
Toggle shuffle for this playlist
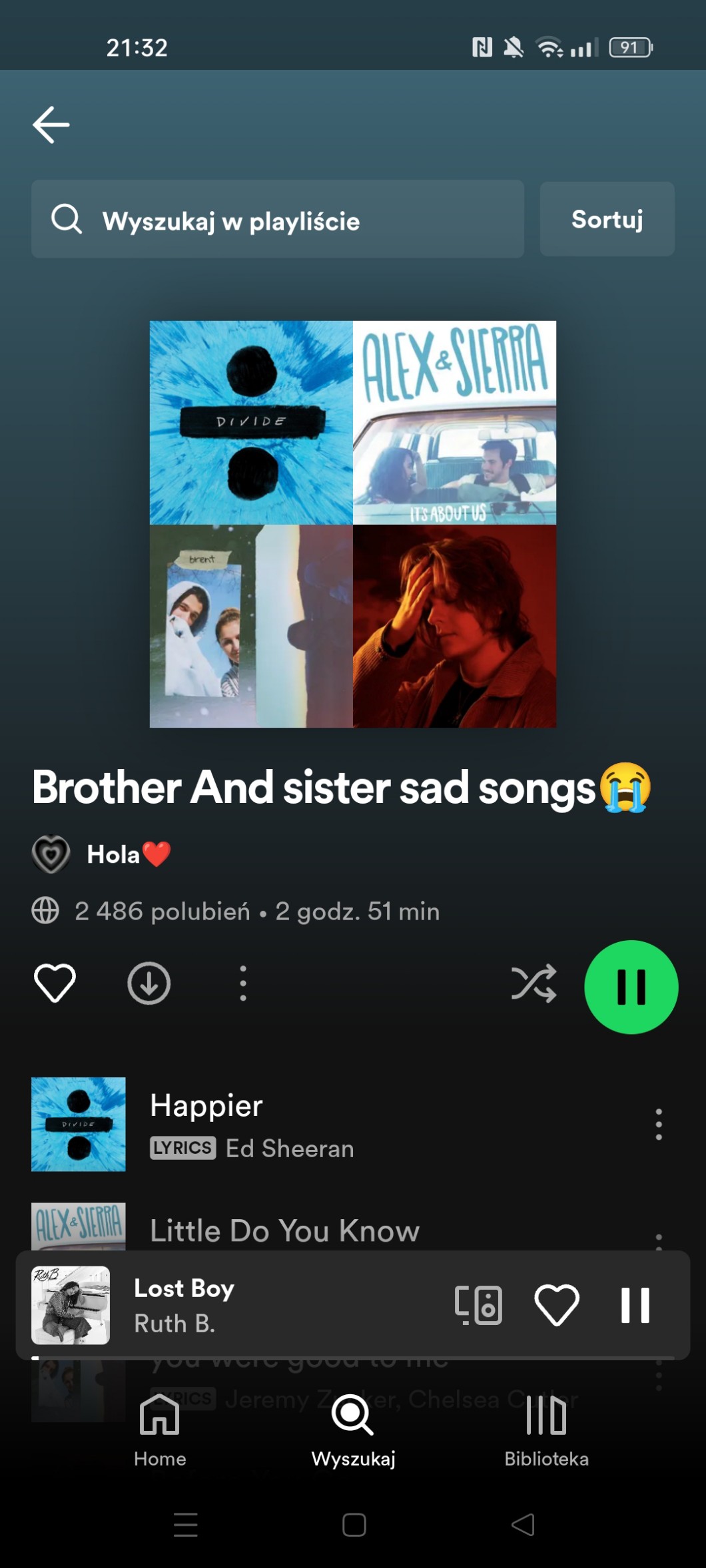533,983
